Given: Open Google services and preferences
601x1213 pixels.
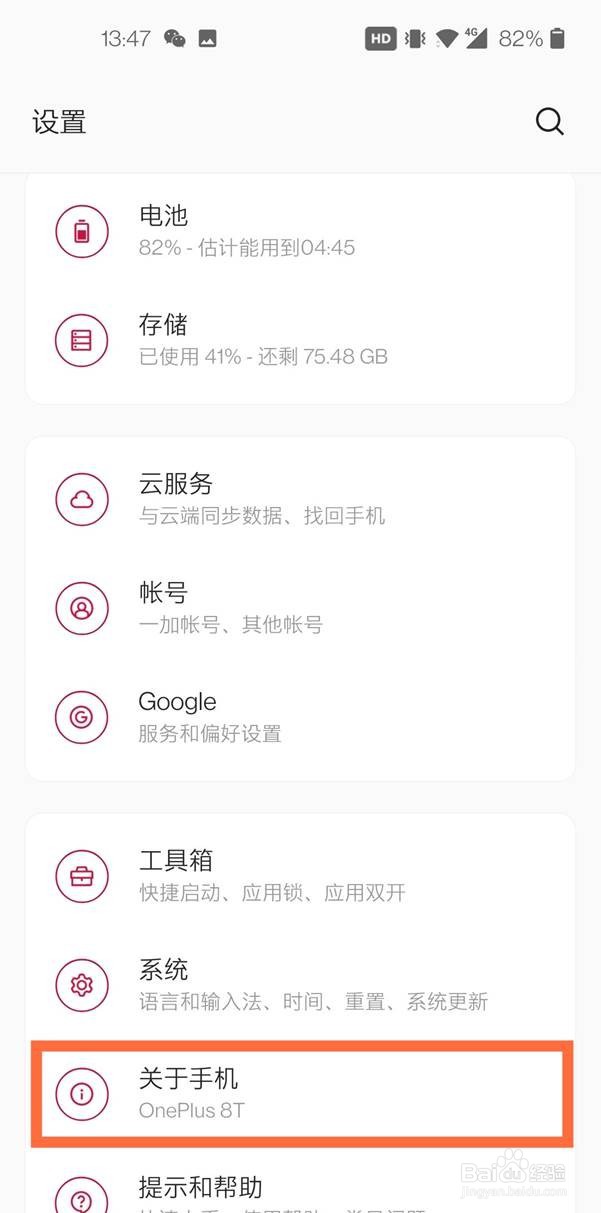Looking at the screenshot, I should pyautogui.click(x=300, y=717).
